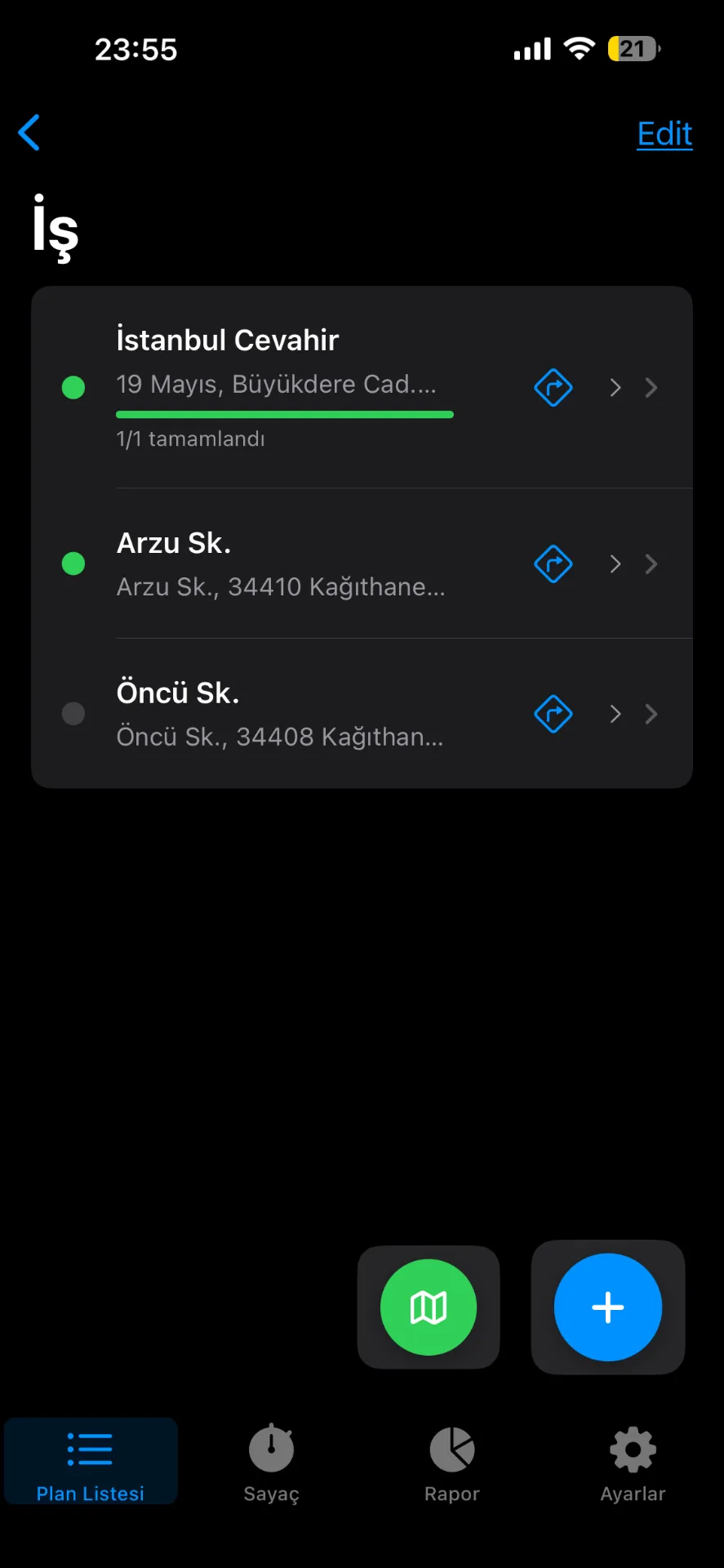Open navigation for Arzu Sk. stop
Viewport: 724px width, 1568px height.
pyautogui.click(x=553, y=563)
